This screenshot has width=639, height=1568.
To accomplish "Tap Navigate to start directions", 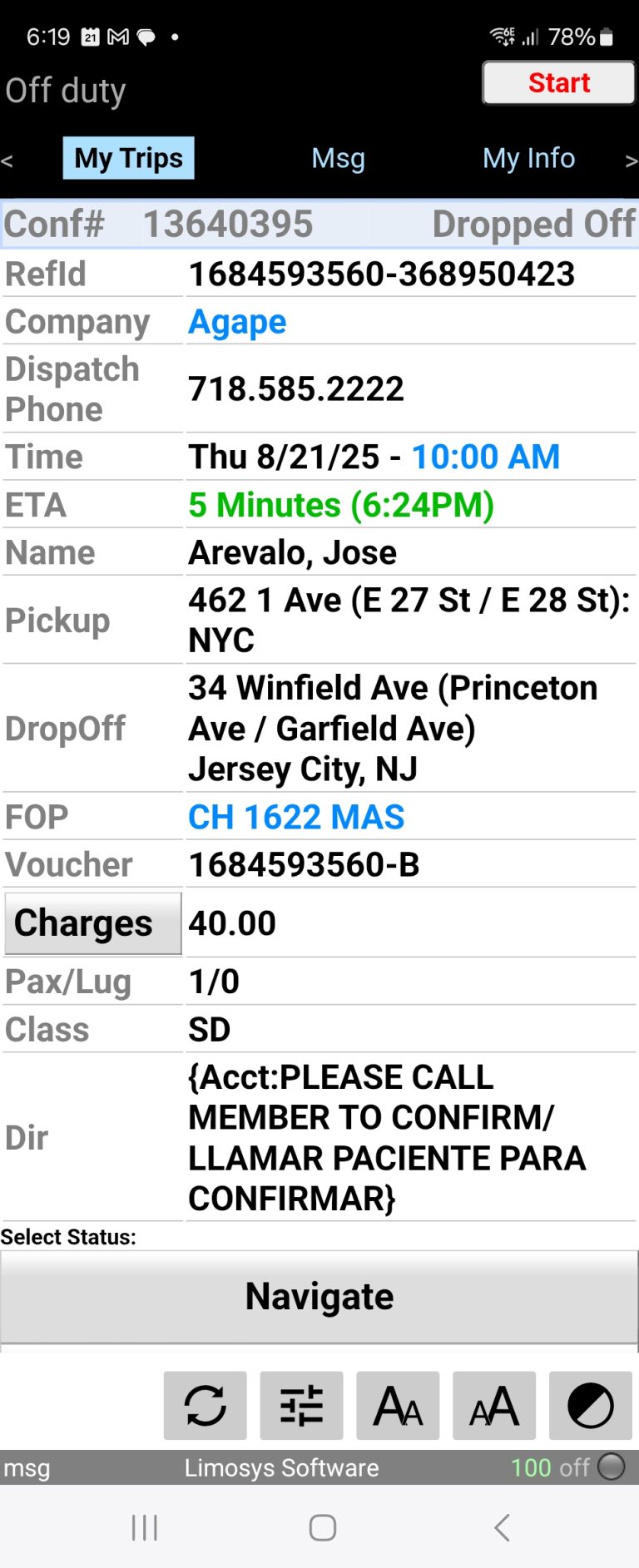I will tap(319, 1296).
